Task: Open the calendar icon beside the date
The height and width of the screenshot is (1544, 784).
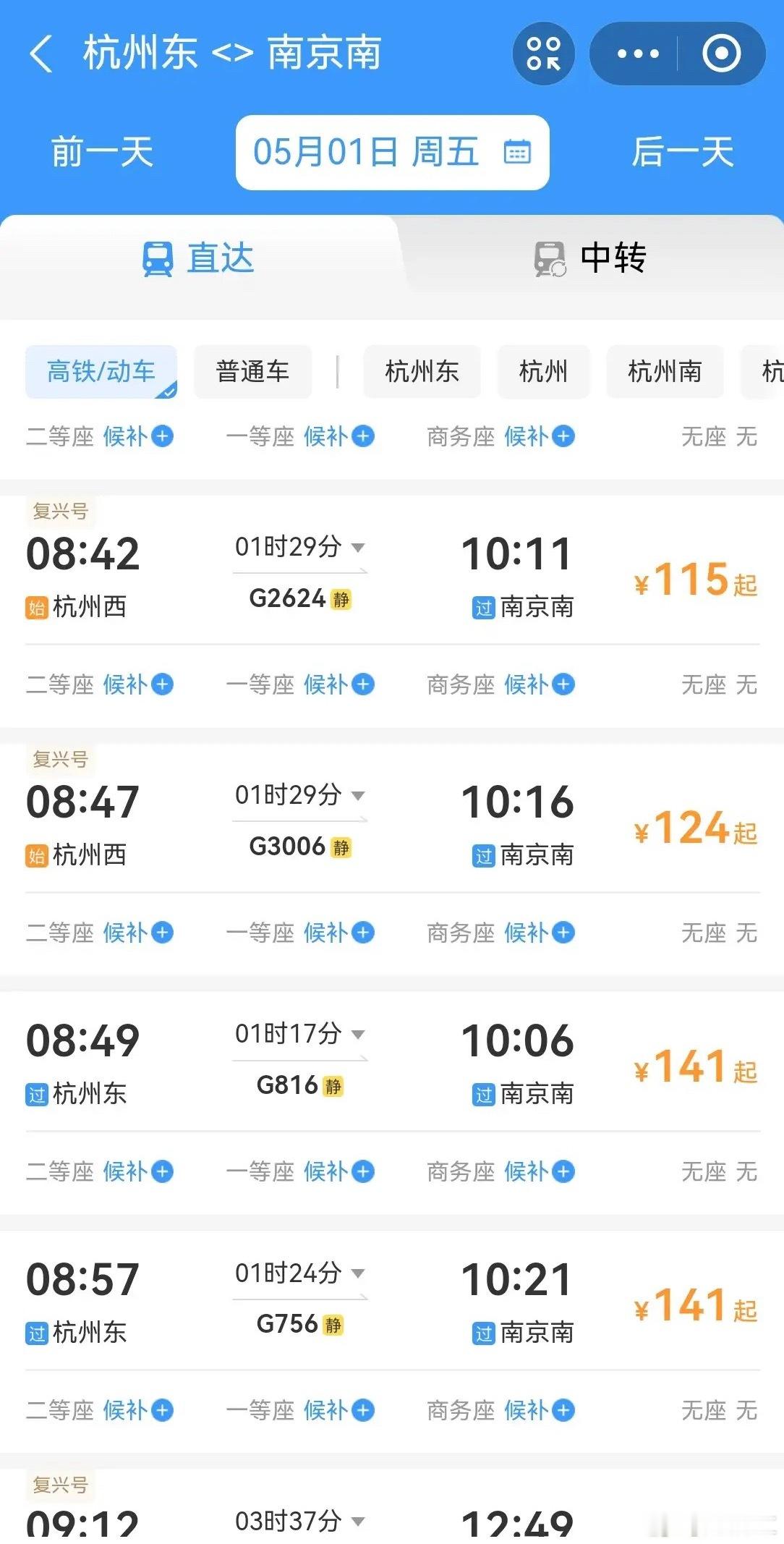Action: click(516, 153)
